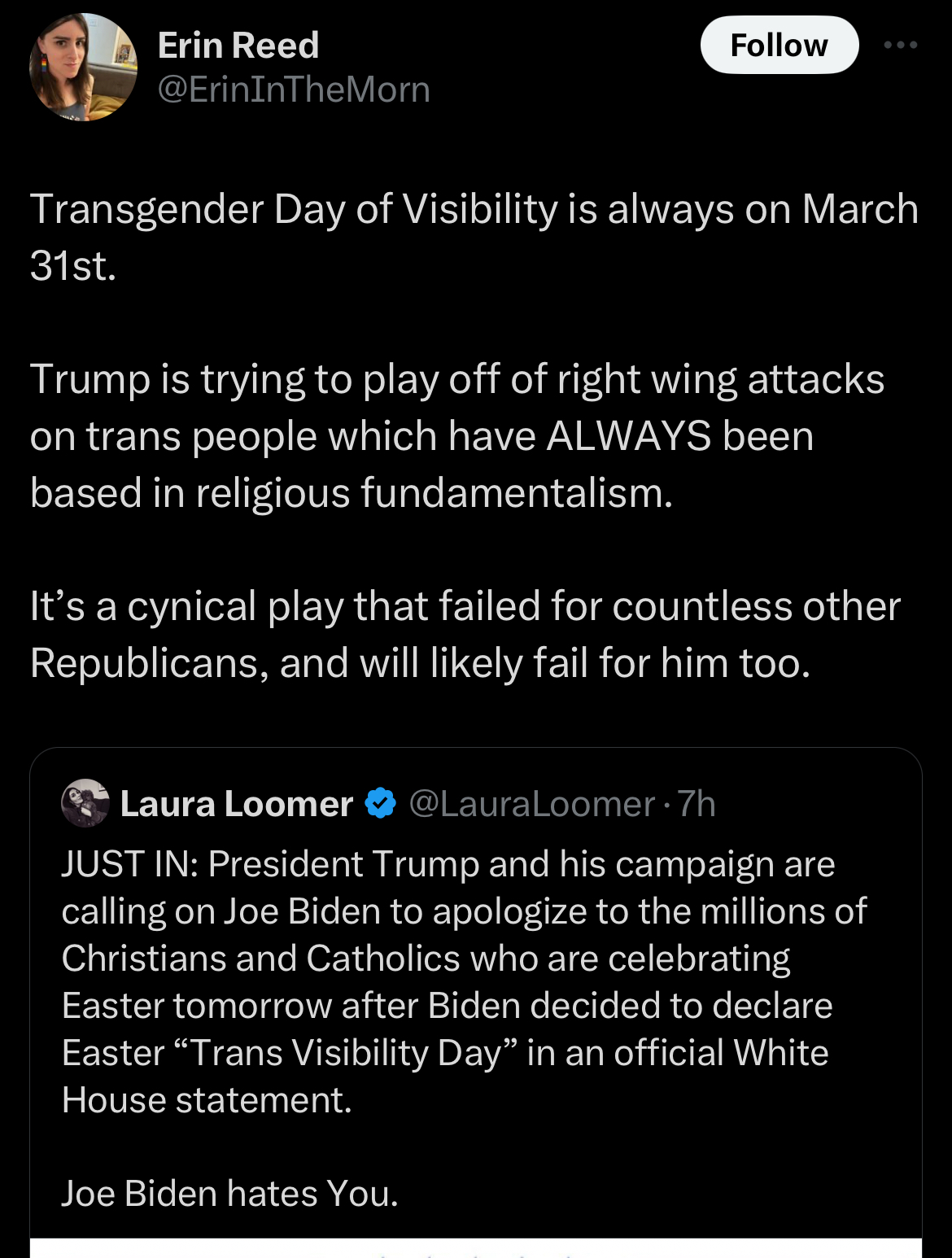
Task: View Laura Loomer's profile avatar
Action: click(85, 803)
